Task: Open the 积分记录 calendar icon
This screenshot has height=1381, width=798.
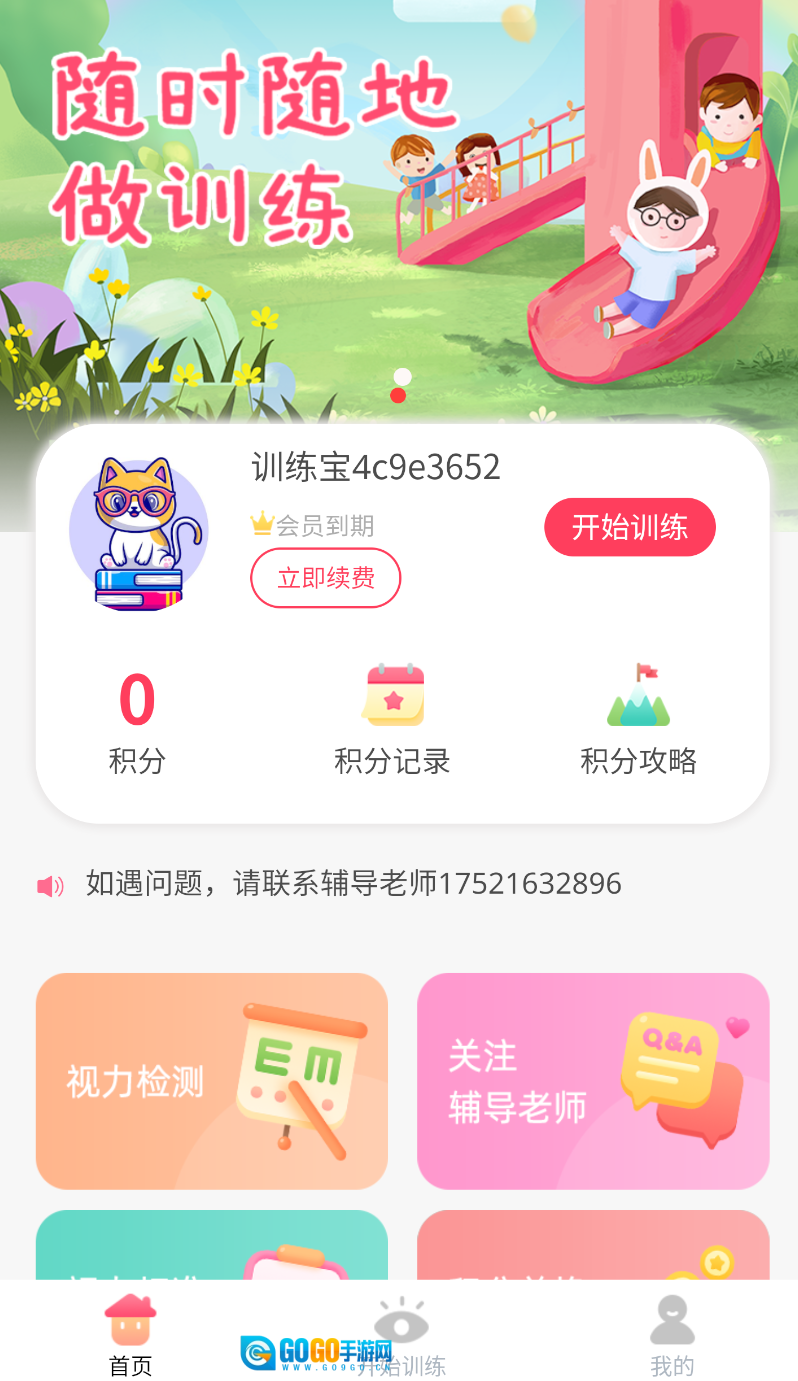Action: click(x=392, y=693)
